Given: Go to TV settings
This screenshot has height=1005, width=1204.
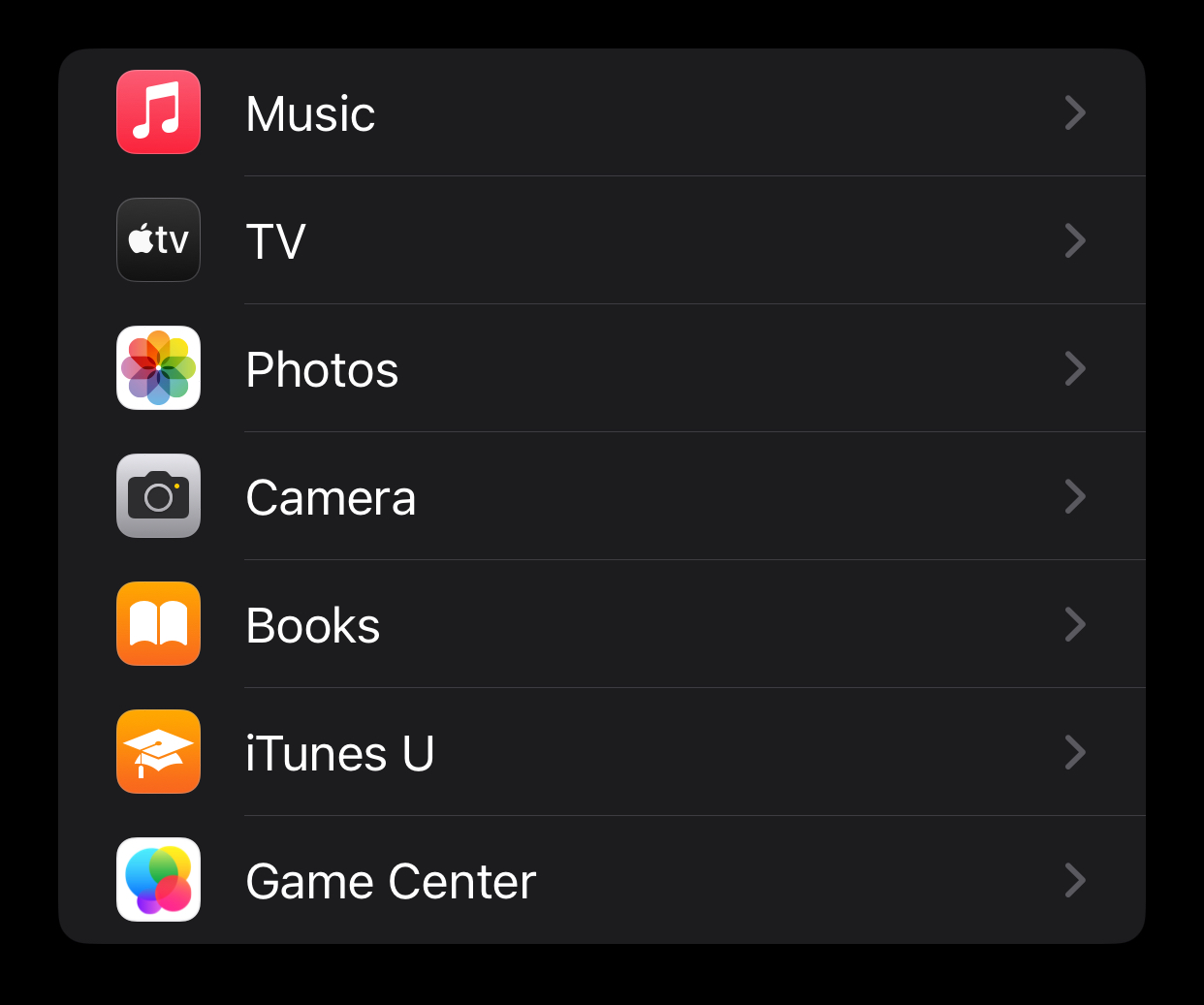Looking at the screenshot, I should point(601,241).
